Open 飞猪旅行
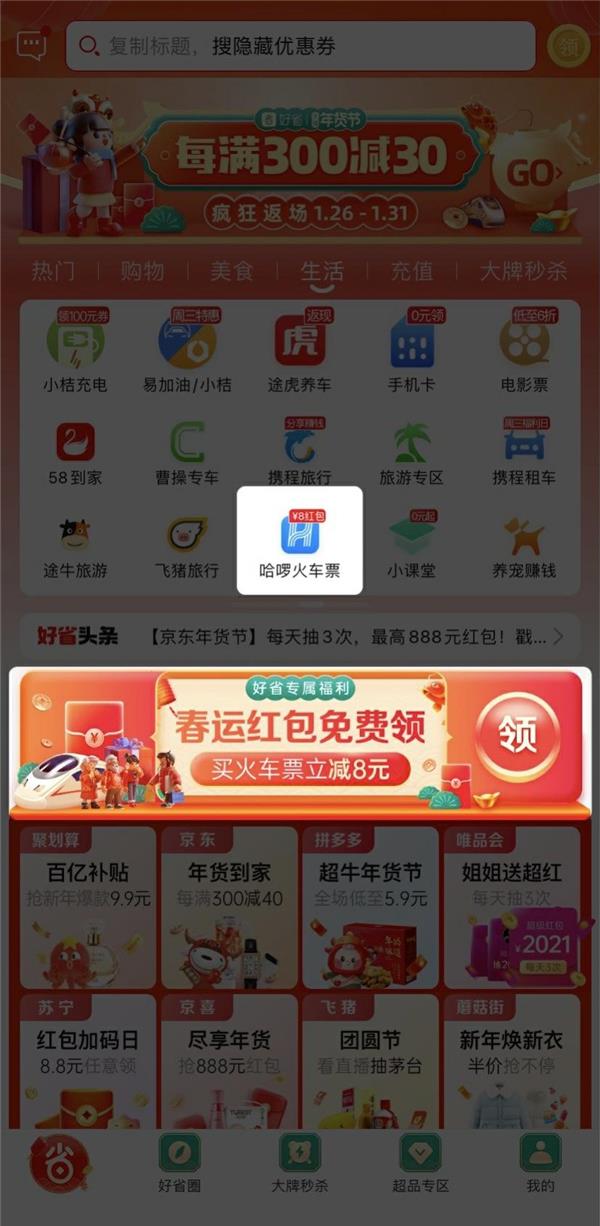The height and width of the screenshot is (1226, 600). [187, 545]
